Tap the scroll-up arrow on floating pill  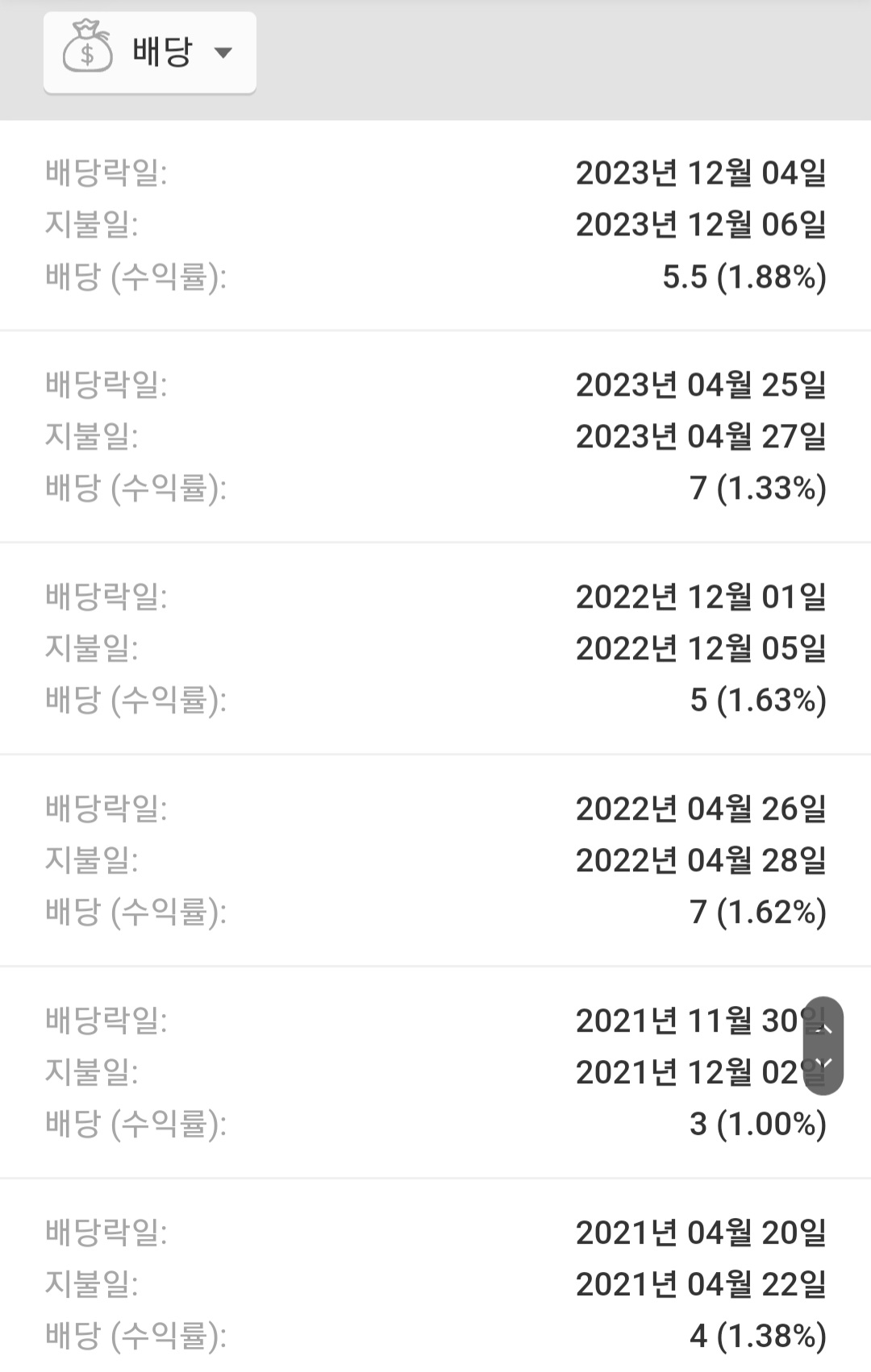click(823, 1027)
